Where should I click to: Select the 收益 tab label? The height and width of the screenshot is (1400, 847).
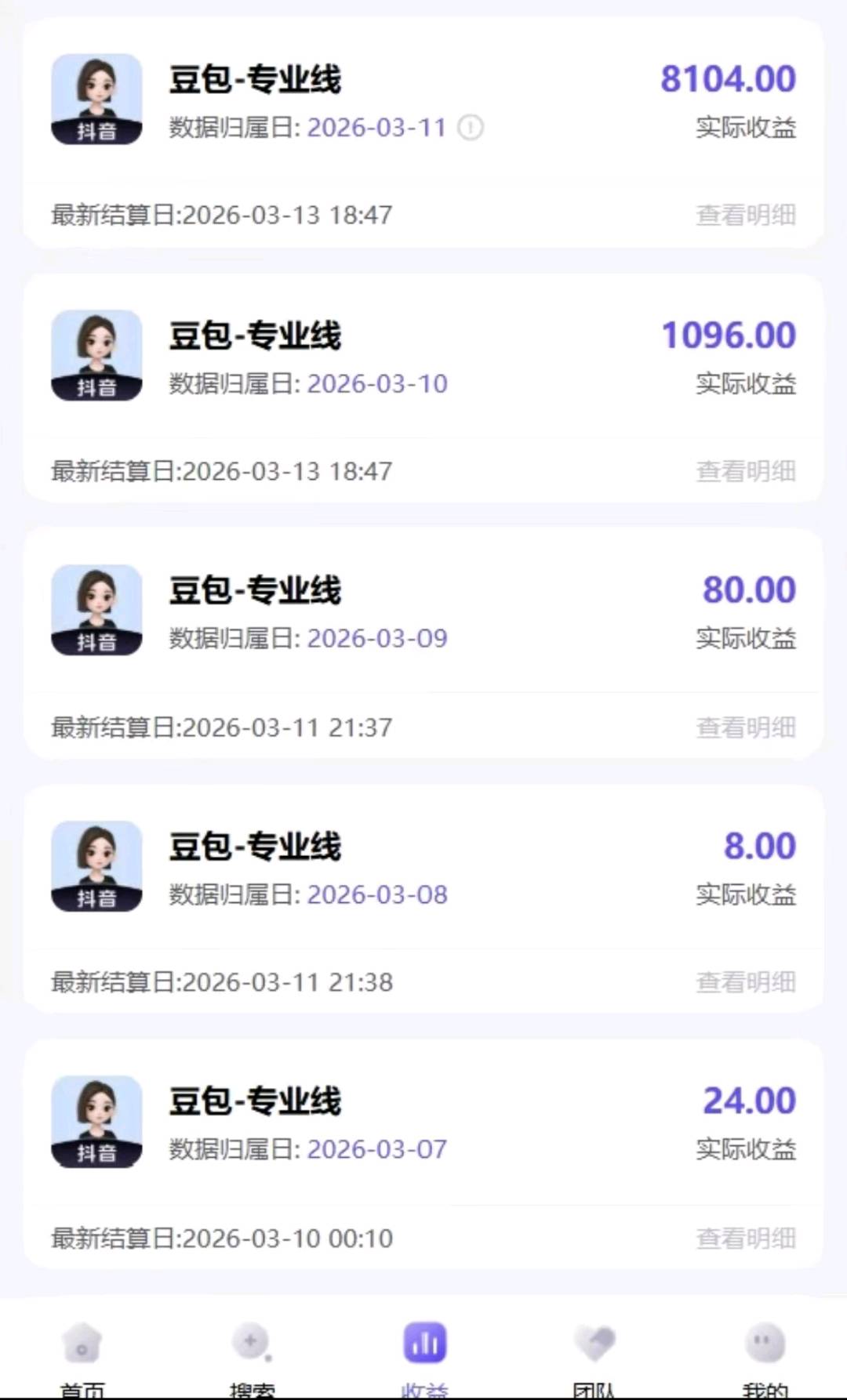[423, 1386]
